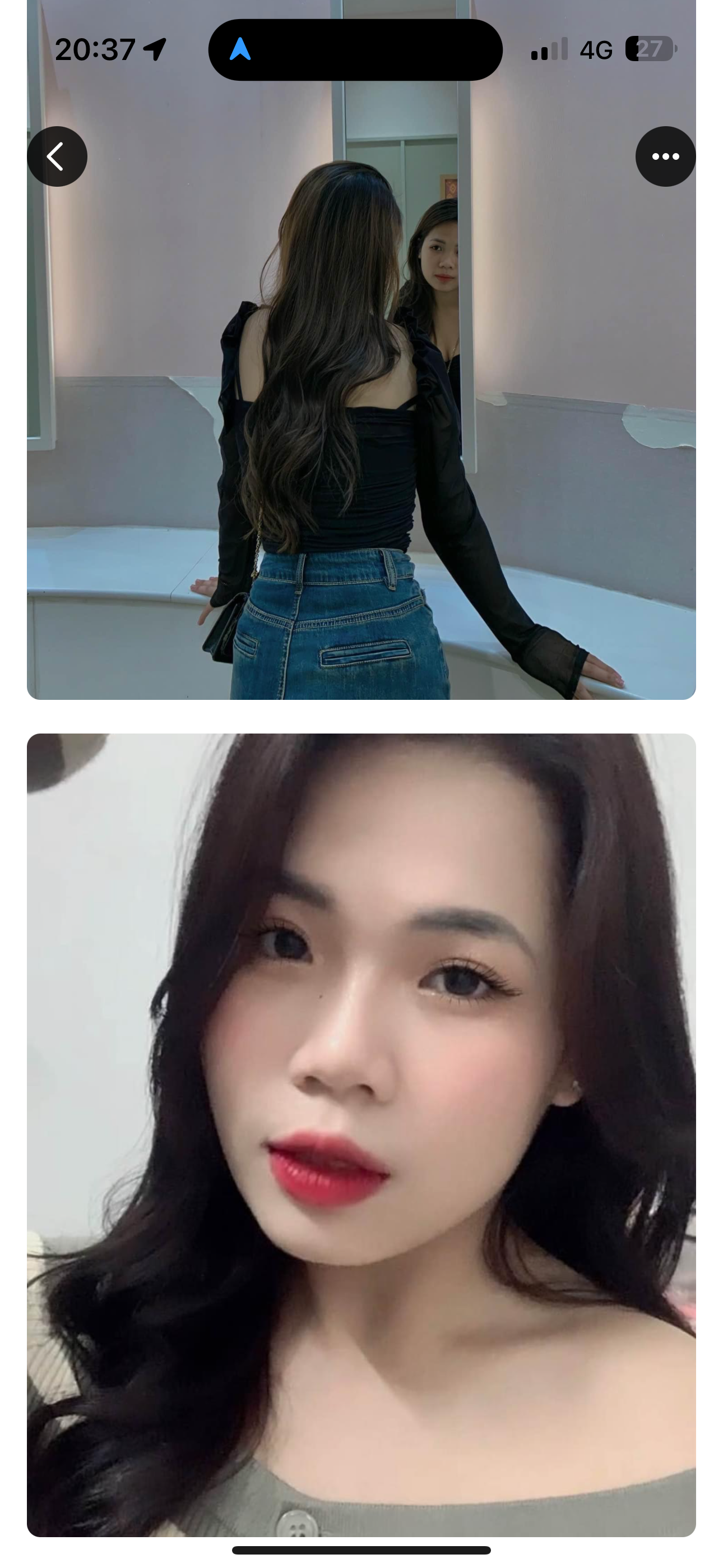Viewport: 723px width, 1568px height.
Task: Open the three-dot overflow menu
Action: [x=665, y=156]
